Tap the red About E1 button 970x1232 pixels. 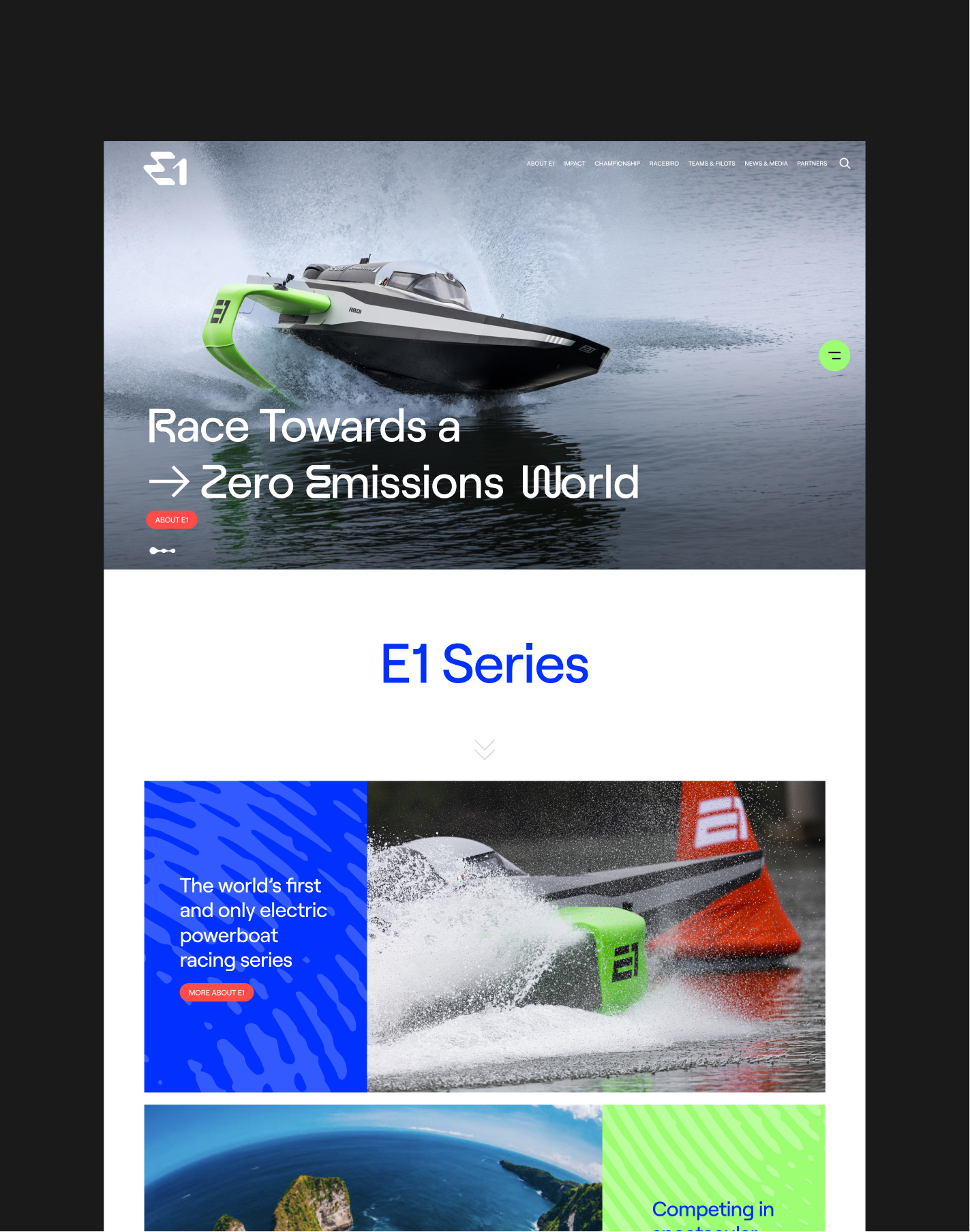click(172, 520)
